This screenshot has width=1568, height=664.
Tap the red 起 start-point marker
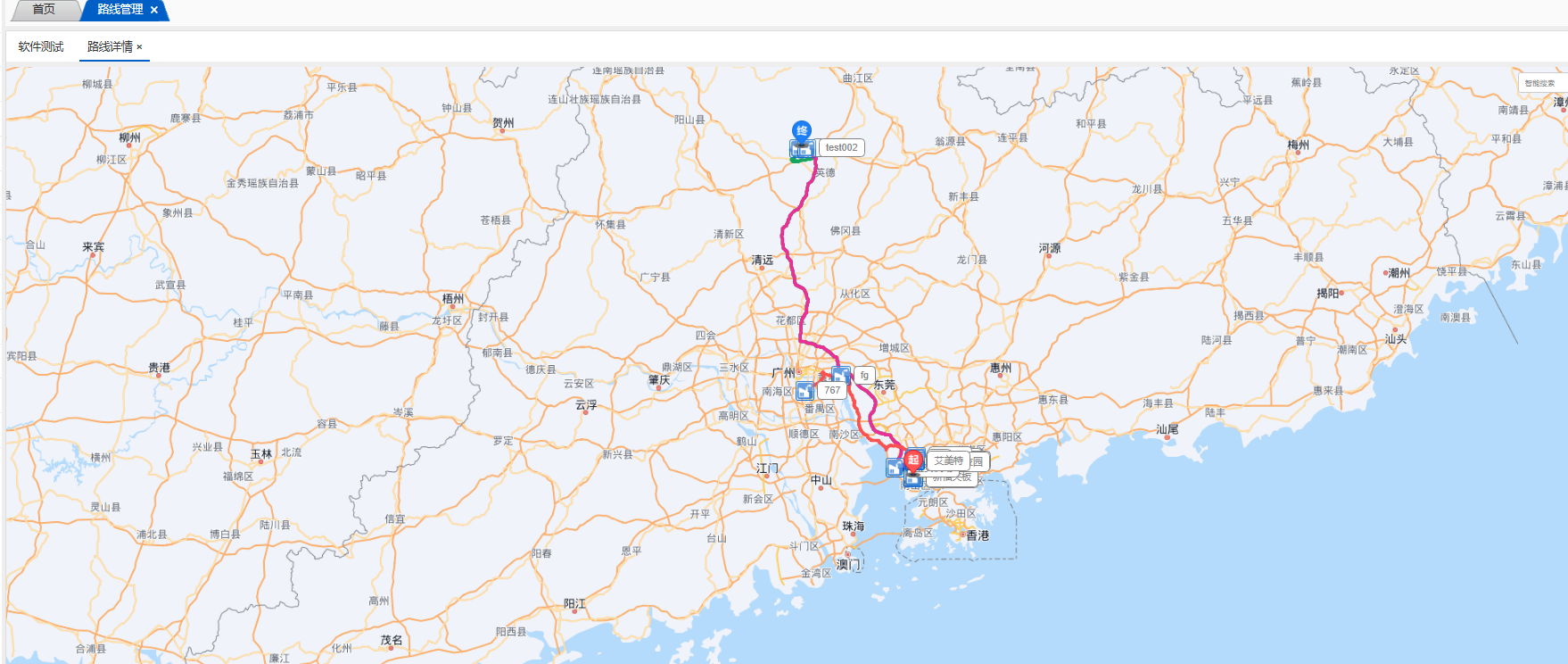point(912,460)
